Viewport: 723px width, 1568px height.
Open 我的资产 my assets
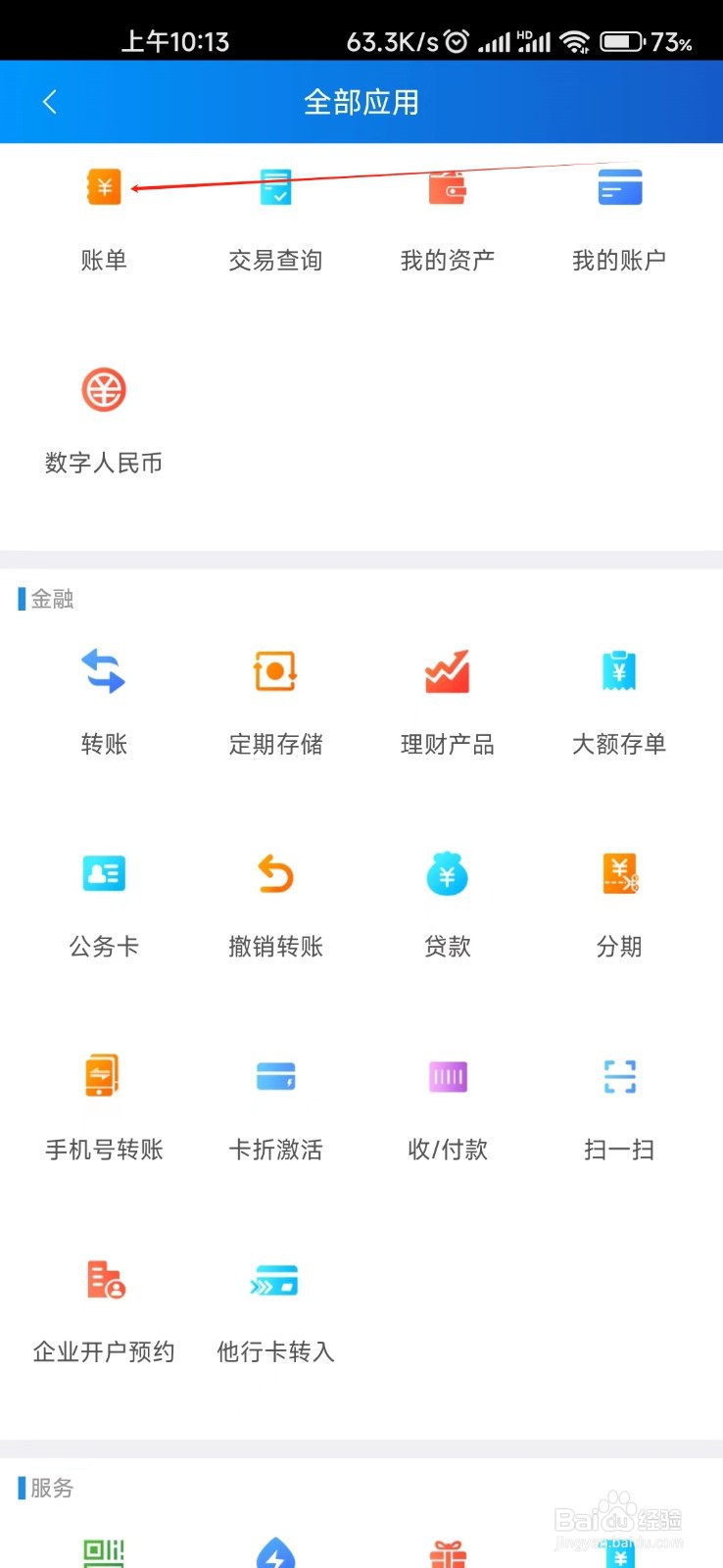click(448, 219)
